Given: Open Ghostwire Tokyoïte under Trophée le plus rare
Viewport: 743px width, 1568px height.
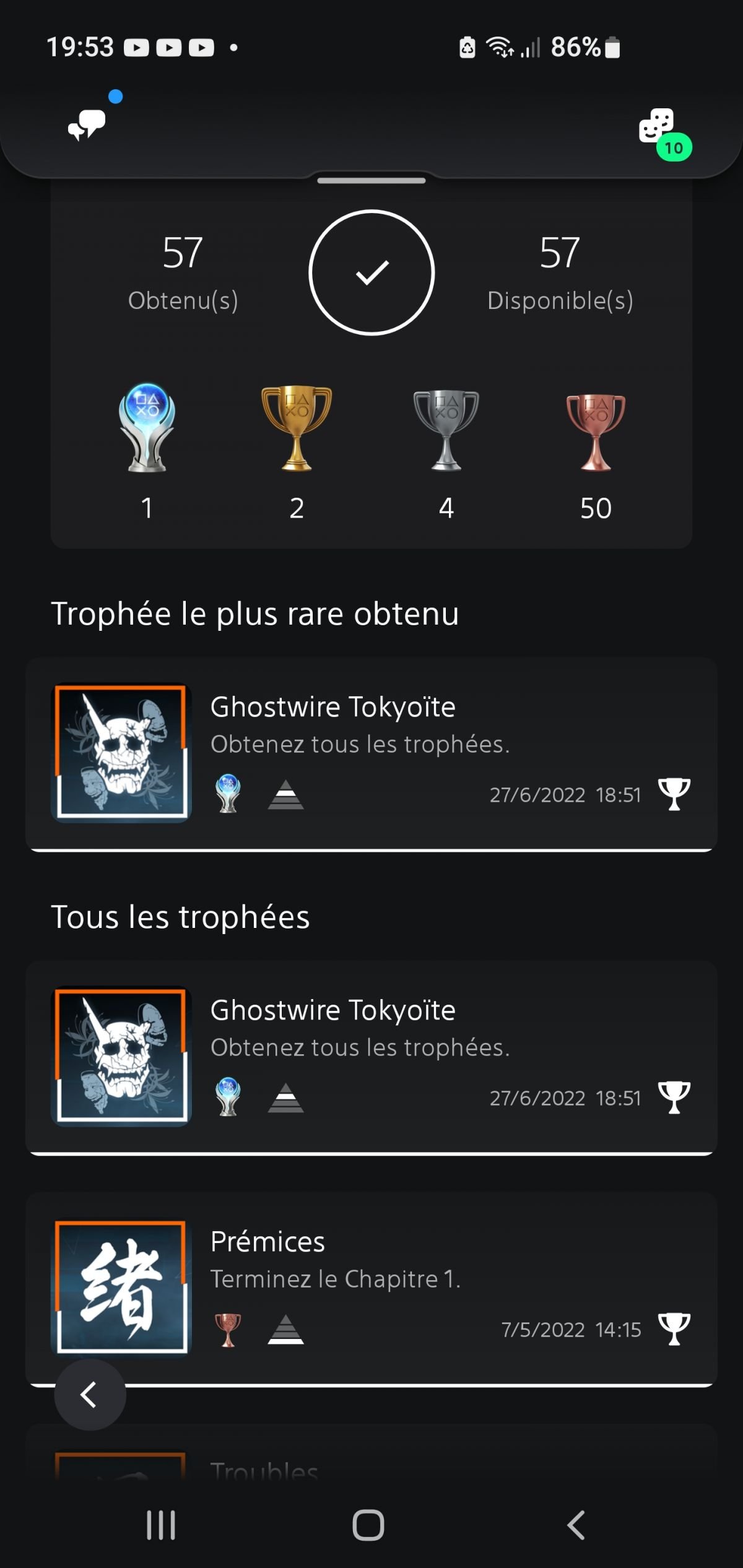Looking at the screenshot, I should point(371,753).
